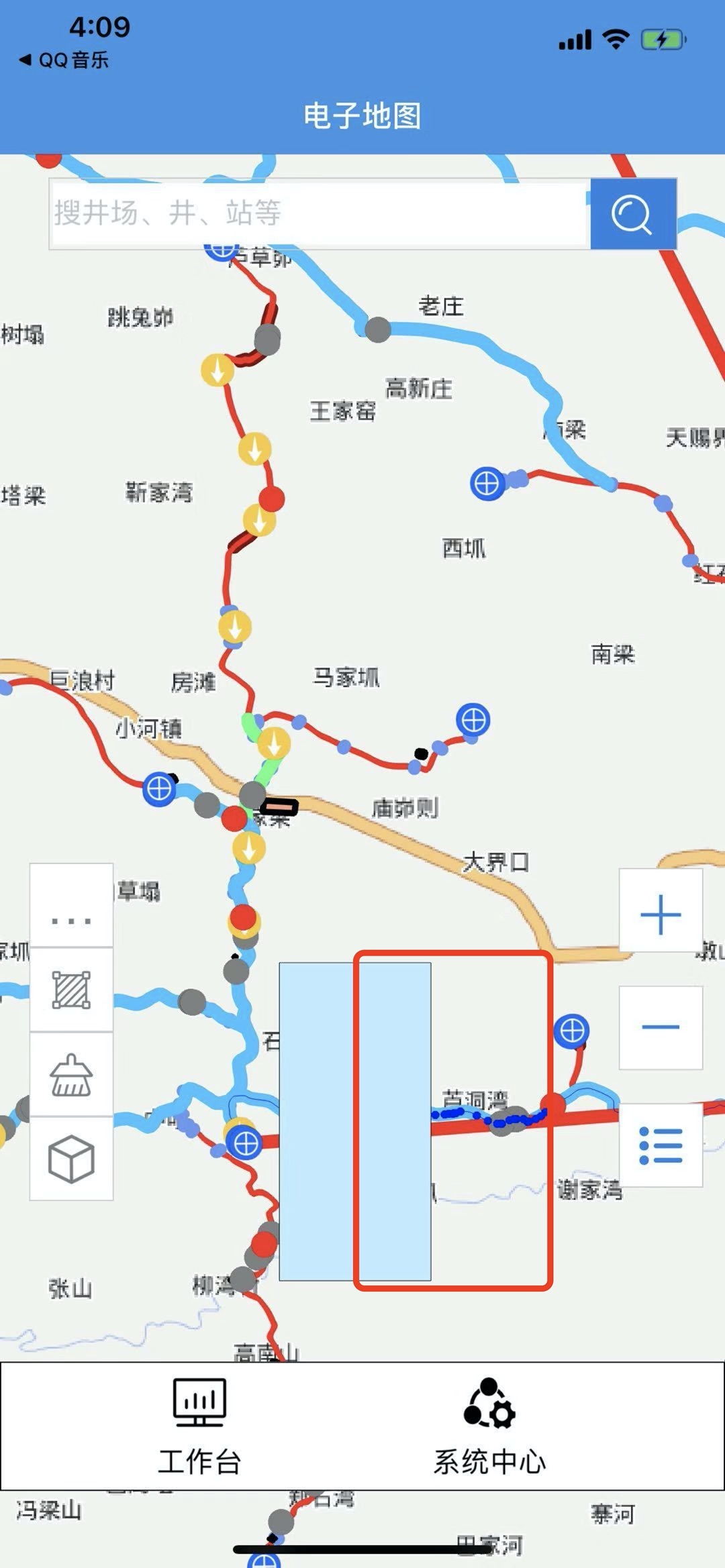Select the hatched area selection tool
The image size is (725, 1568).
71,990
